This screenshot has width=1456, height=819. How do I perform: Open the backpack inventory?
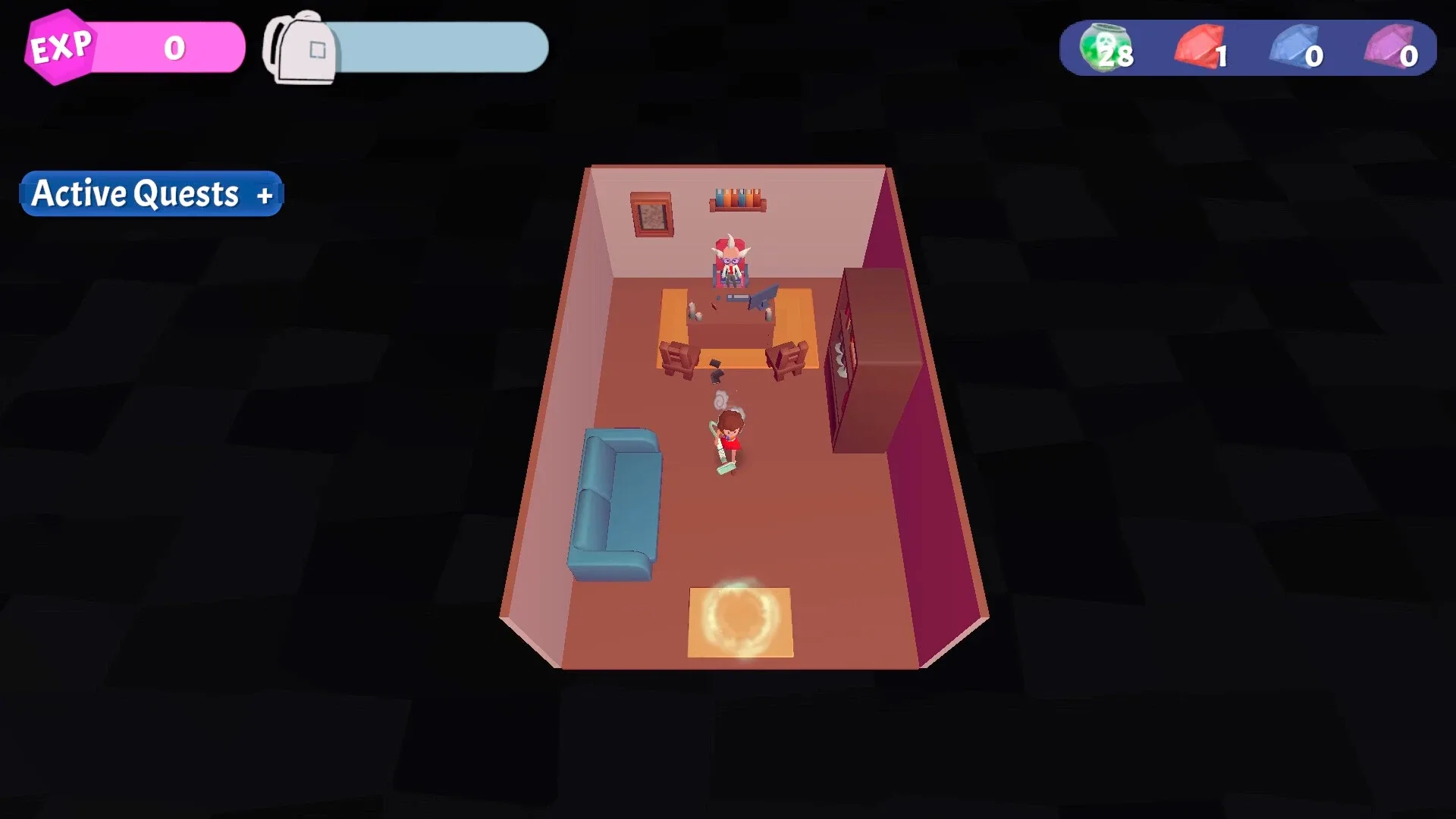(301, 49)
